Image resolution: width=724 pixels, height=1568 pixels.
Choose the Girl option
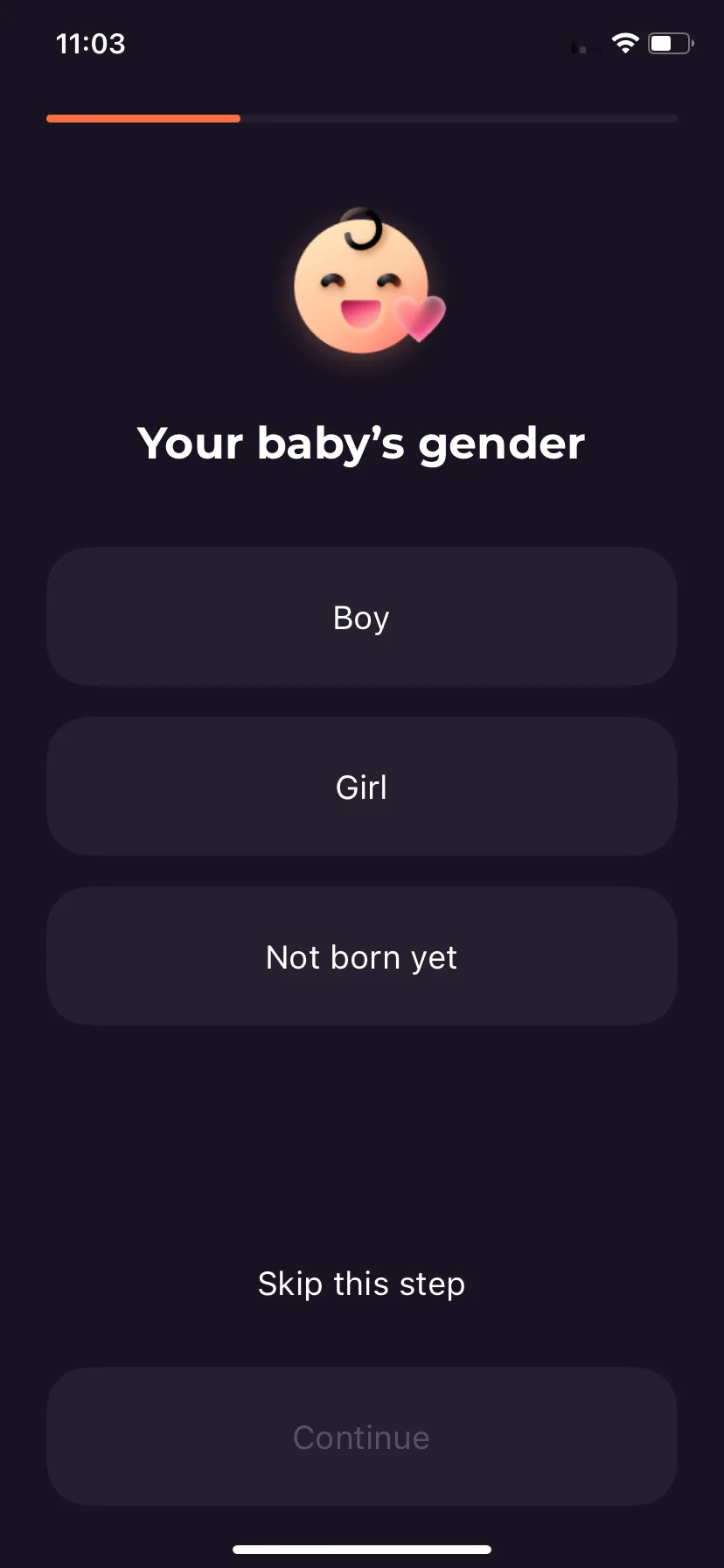(x=361, y=787)
